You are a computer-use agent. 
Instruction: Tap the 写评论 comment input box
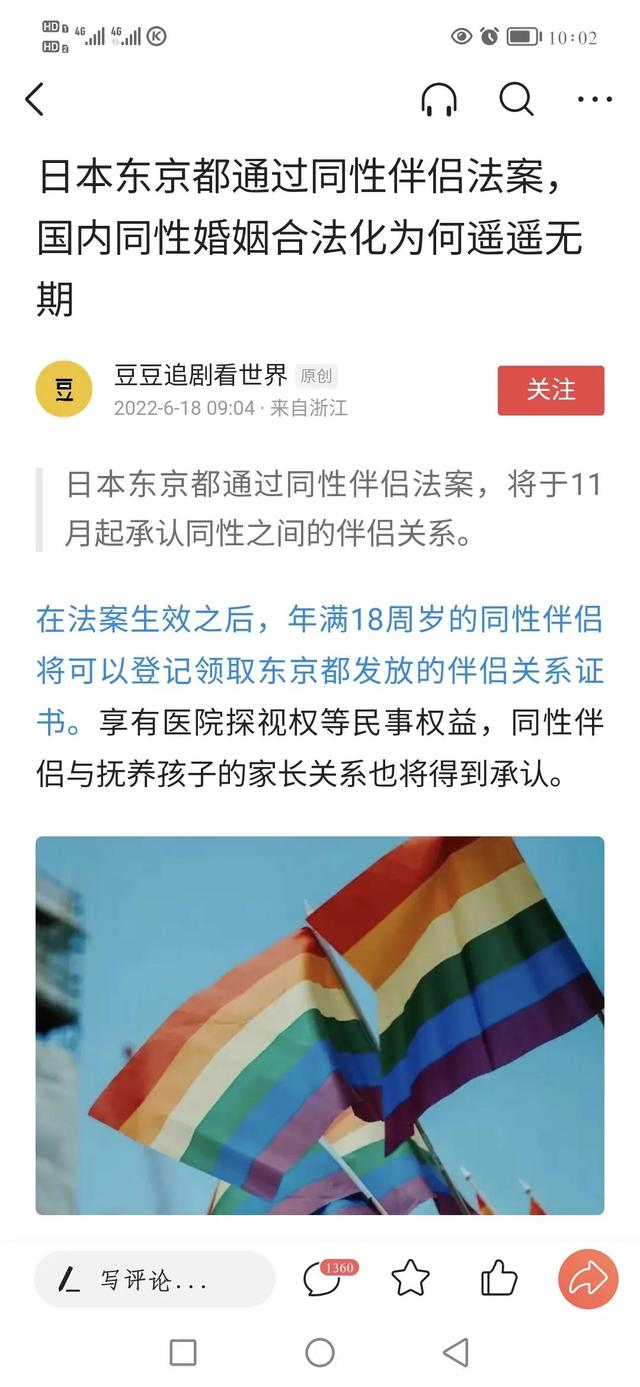click(154, 1279)
